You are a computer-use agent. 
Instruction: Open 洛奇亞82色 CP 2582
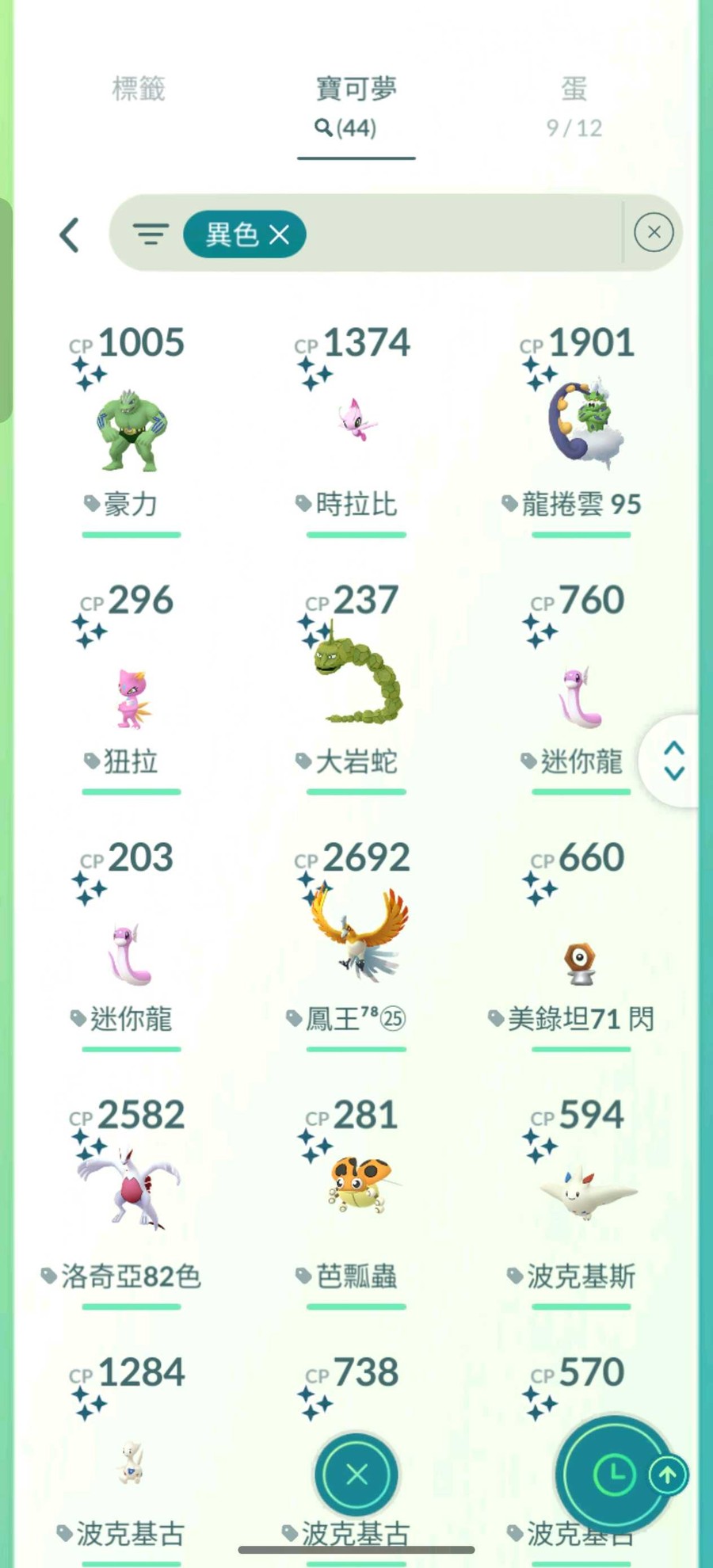132,1188
